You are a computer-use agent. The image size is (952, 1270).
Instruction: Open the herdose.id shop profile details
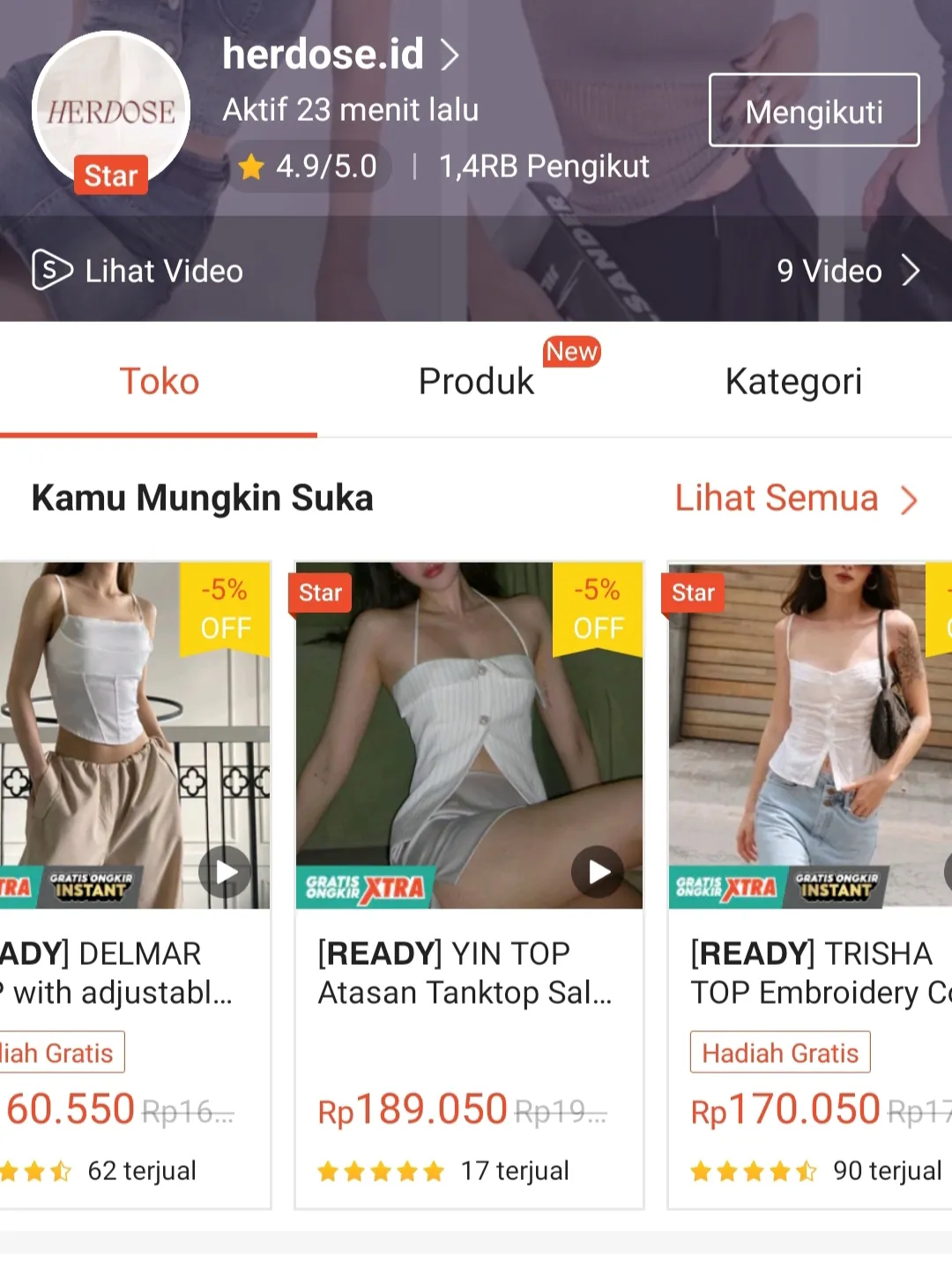(340, 55)
